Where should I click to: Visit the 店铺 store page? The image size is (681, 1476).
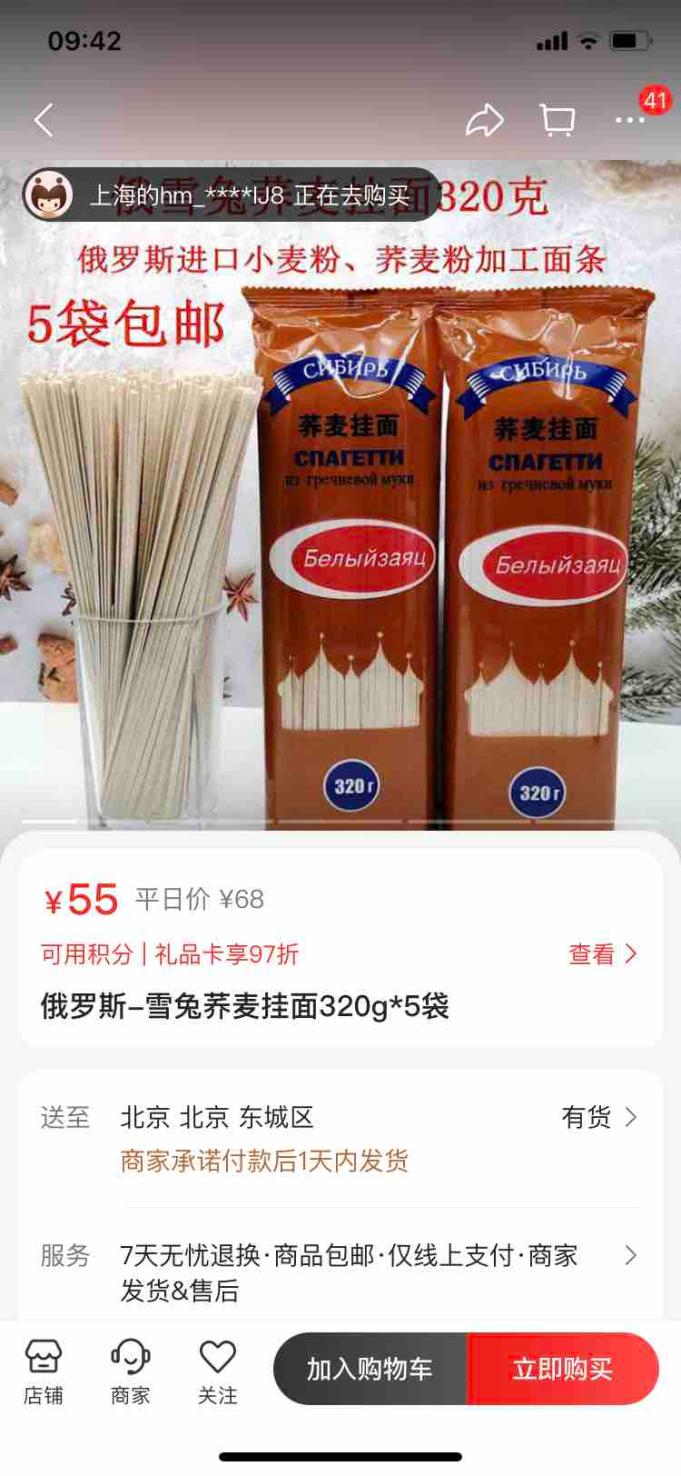(x=43, y=1371)
